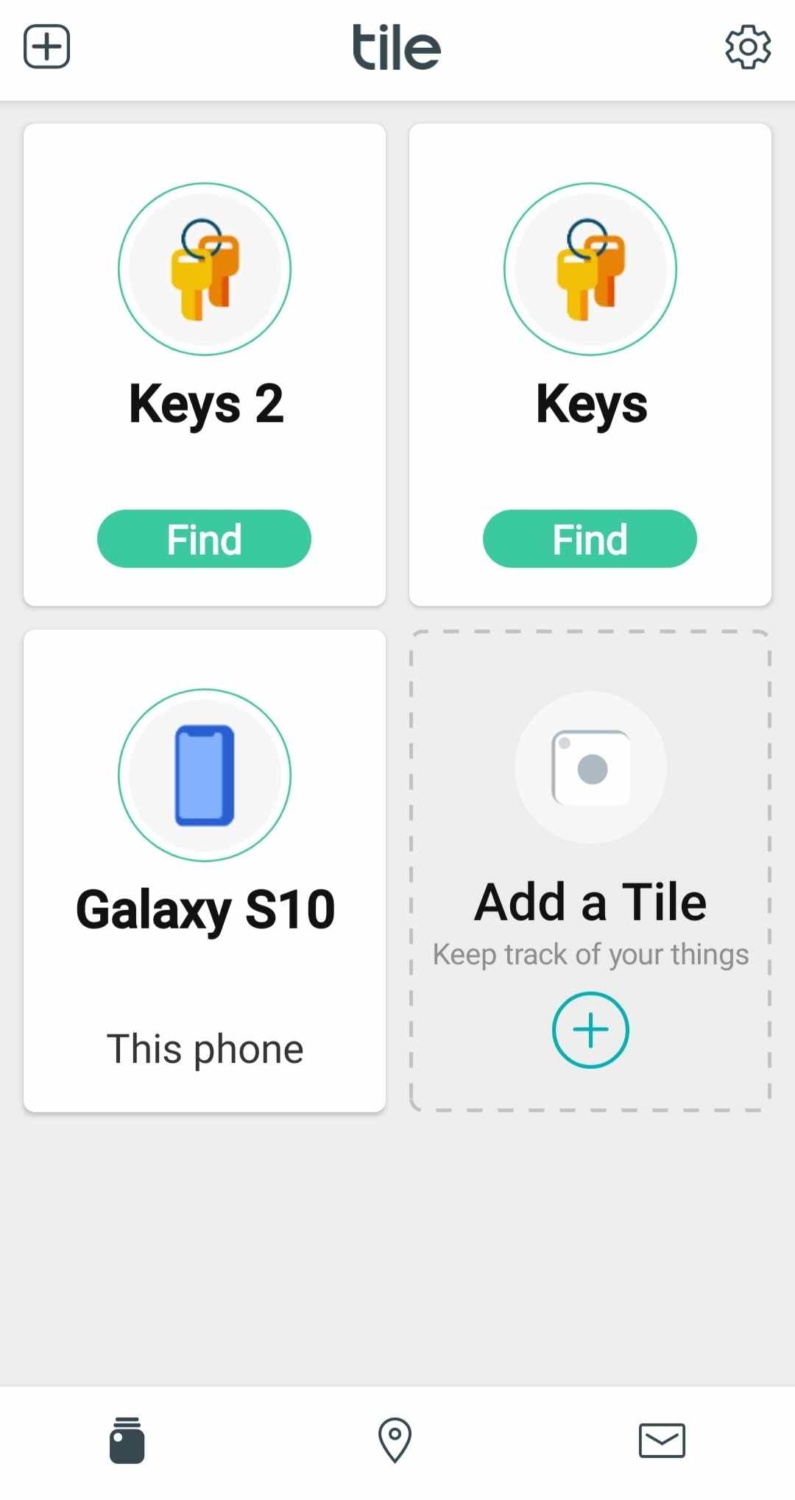Tap the circled plus inside Add a Tile
Screen dimensions: 795x1500
tap(590, 1029)
